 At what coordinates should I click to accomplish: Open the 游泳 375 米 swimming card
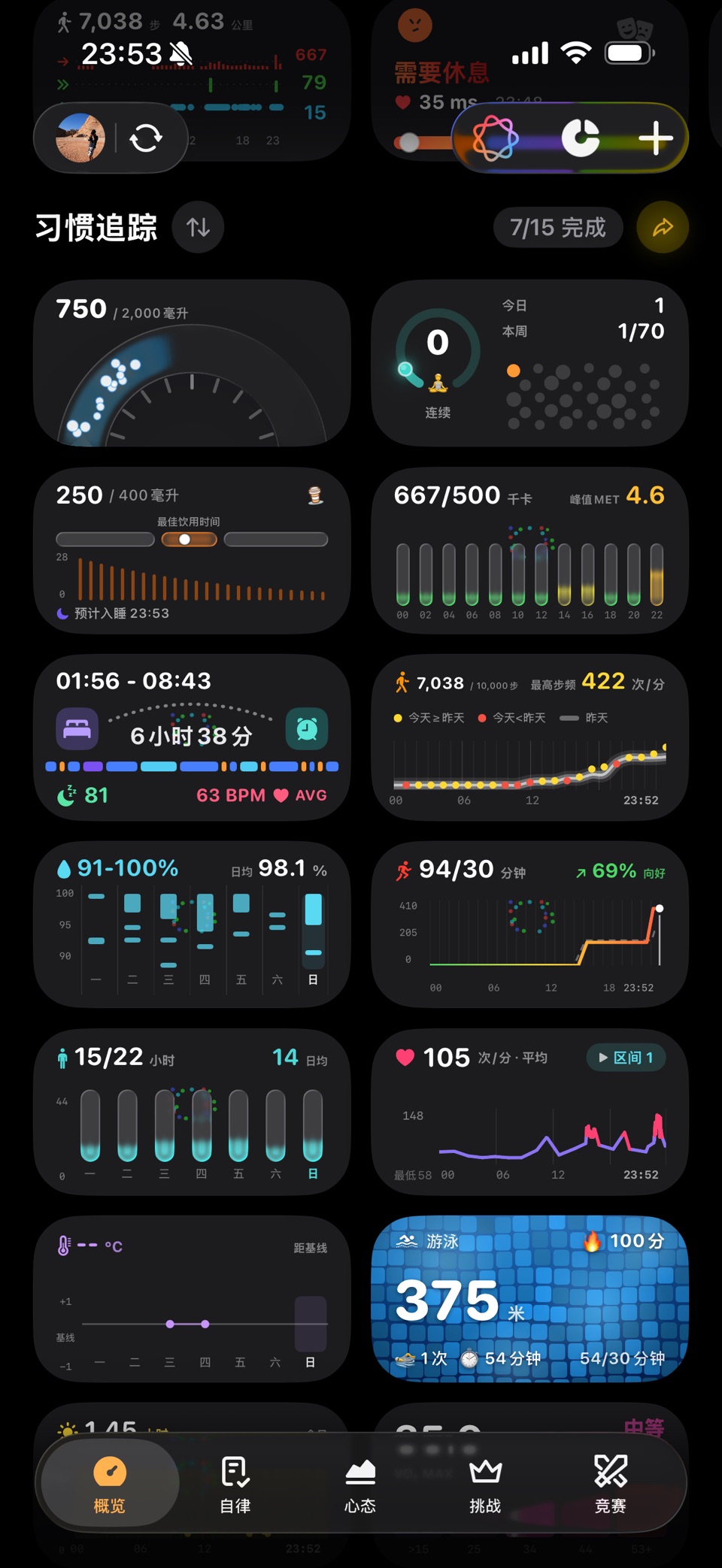(x=530, y=1299)
